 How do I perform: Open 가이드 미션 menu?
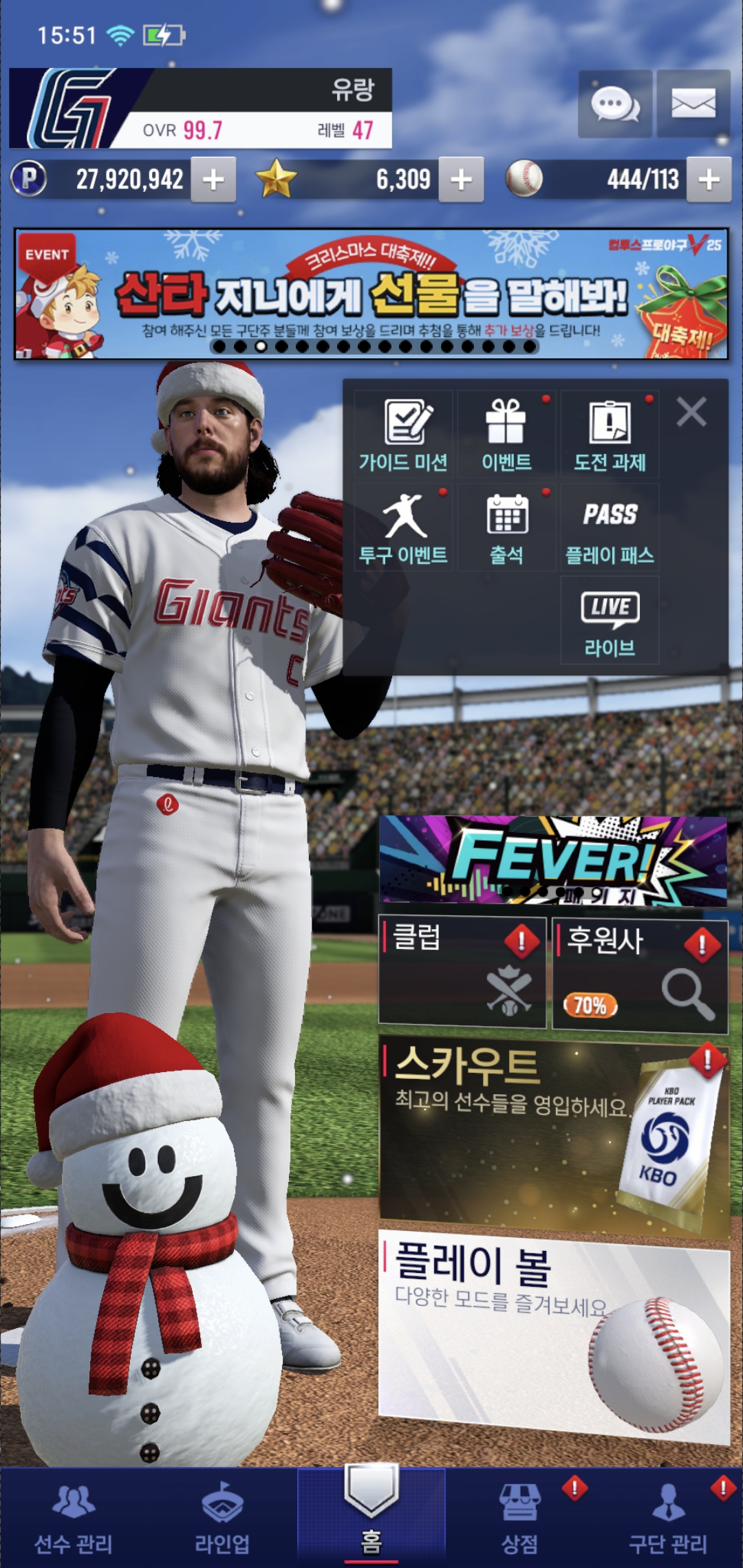404,435
